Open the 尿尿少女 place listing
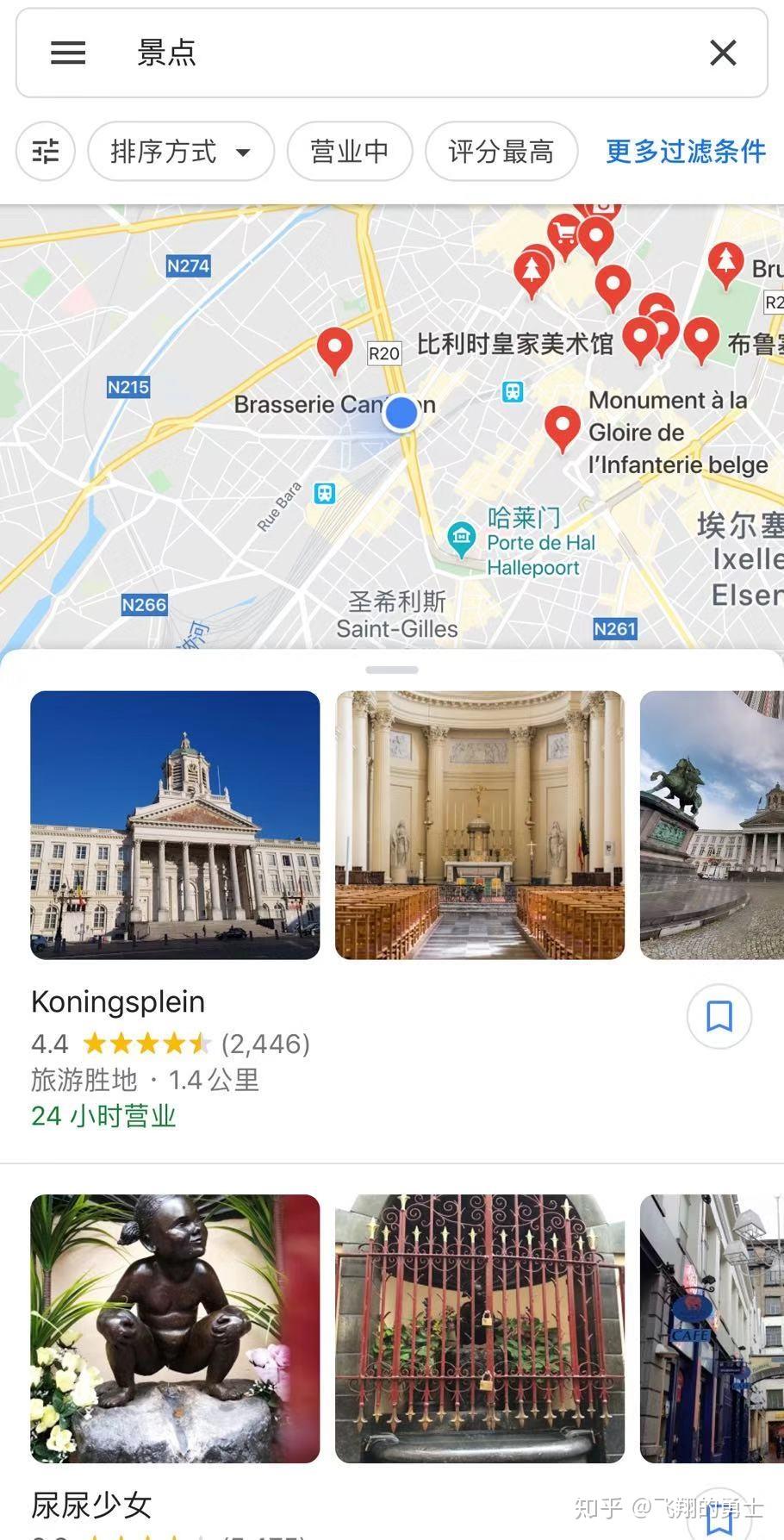This screenshot has width=784, height=1540. (91, 1505)
